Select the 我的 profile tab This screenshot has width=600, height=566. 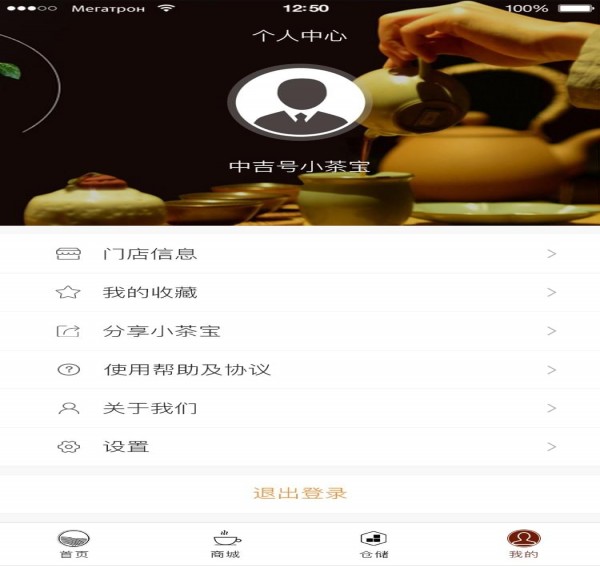coord(523,544)
